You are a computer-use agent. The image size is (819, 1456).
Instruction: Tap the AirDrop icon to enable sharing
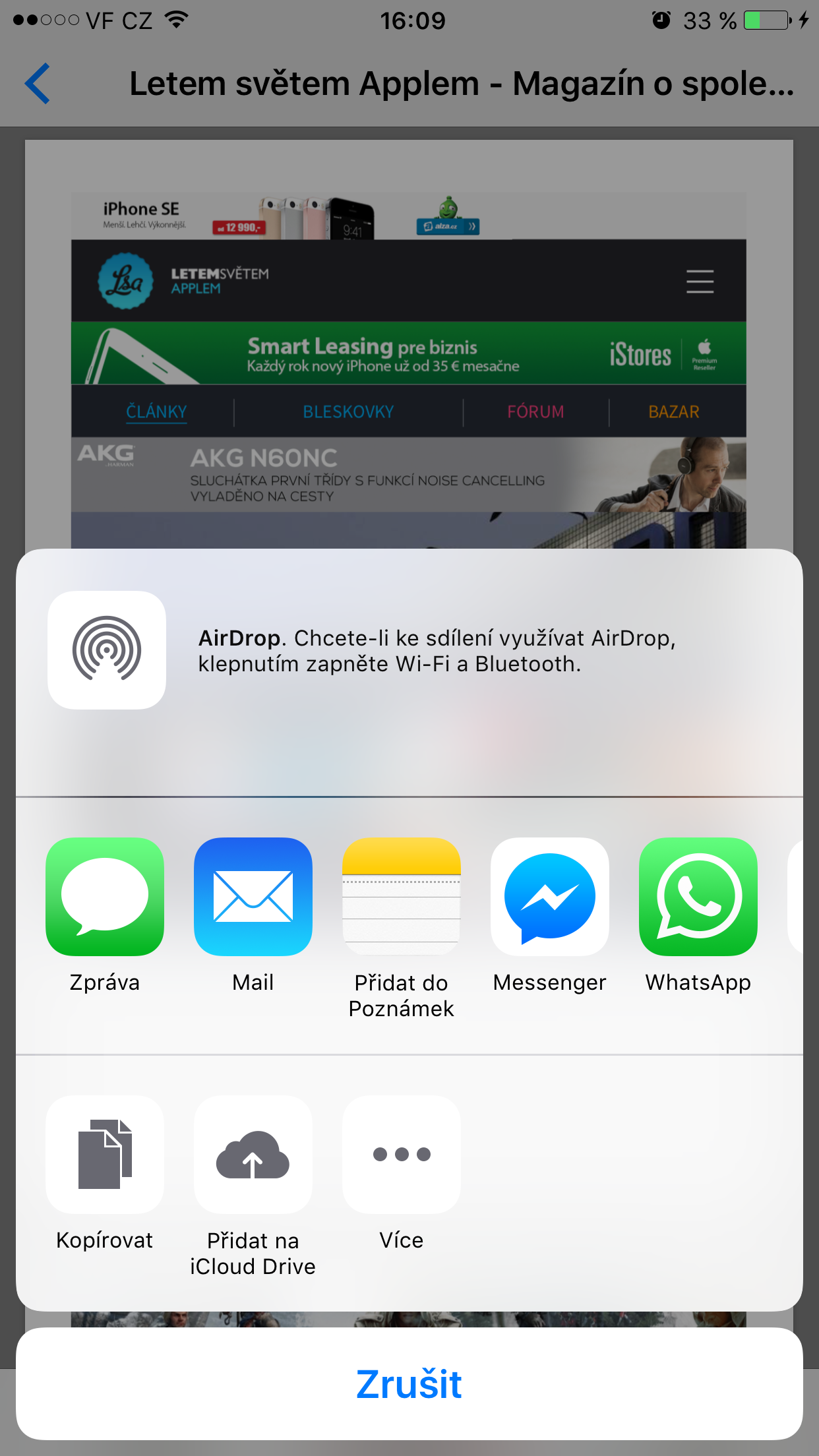coord(106,650)
